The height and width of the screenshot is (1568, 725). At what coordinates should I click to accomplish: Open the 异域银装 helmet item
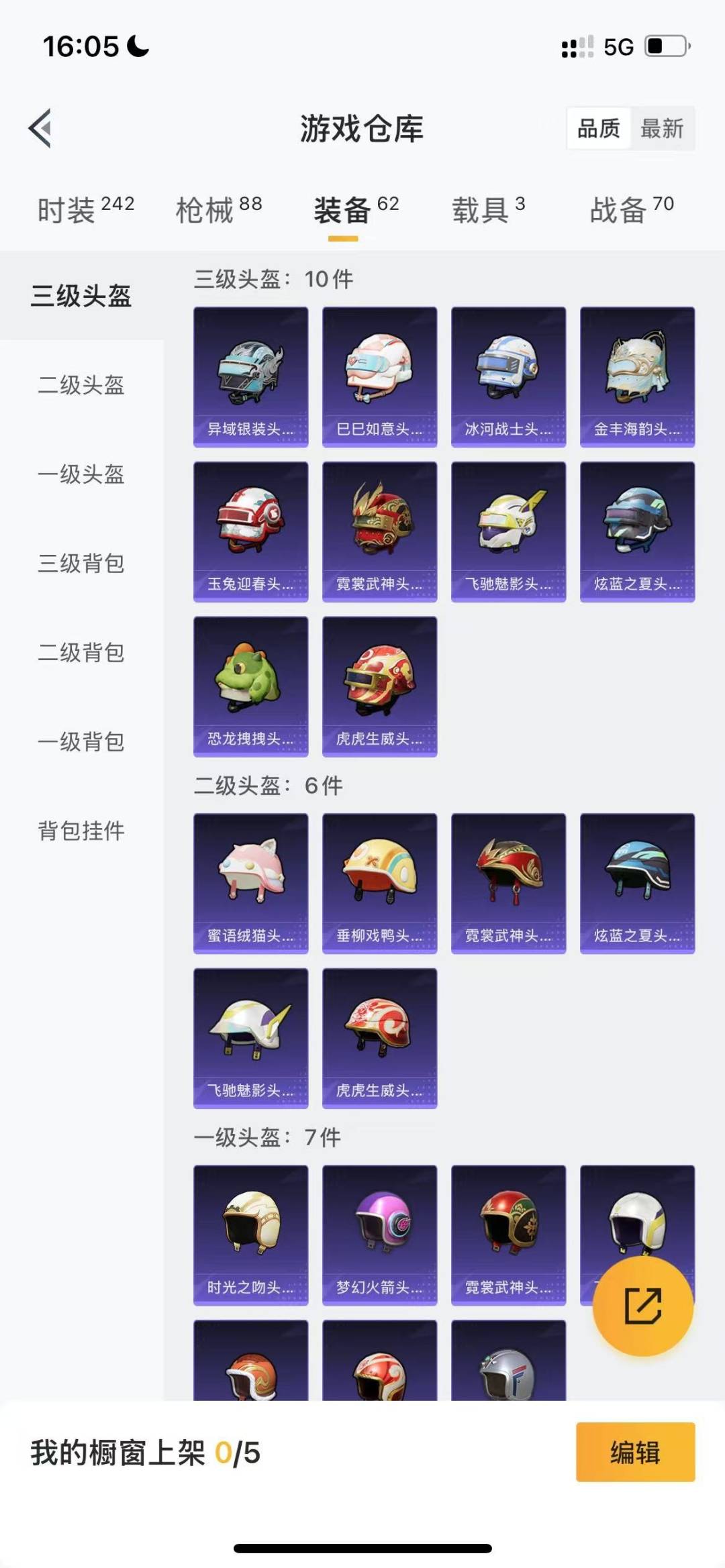click(x=250, y=376)
